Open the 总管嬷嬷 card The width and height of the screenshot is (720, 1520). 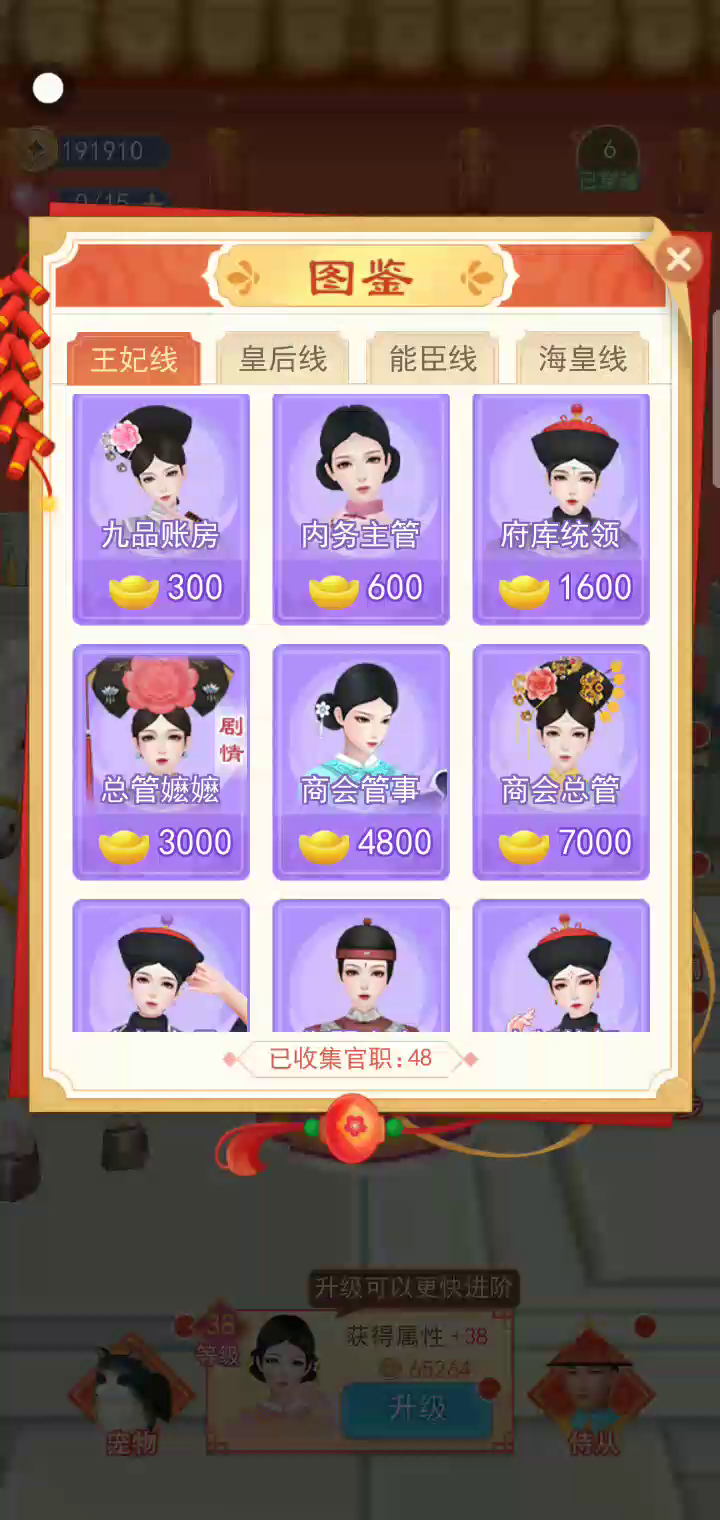[161, 762]
